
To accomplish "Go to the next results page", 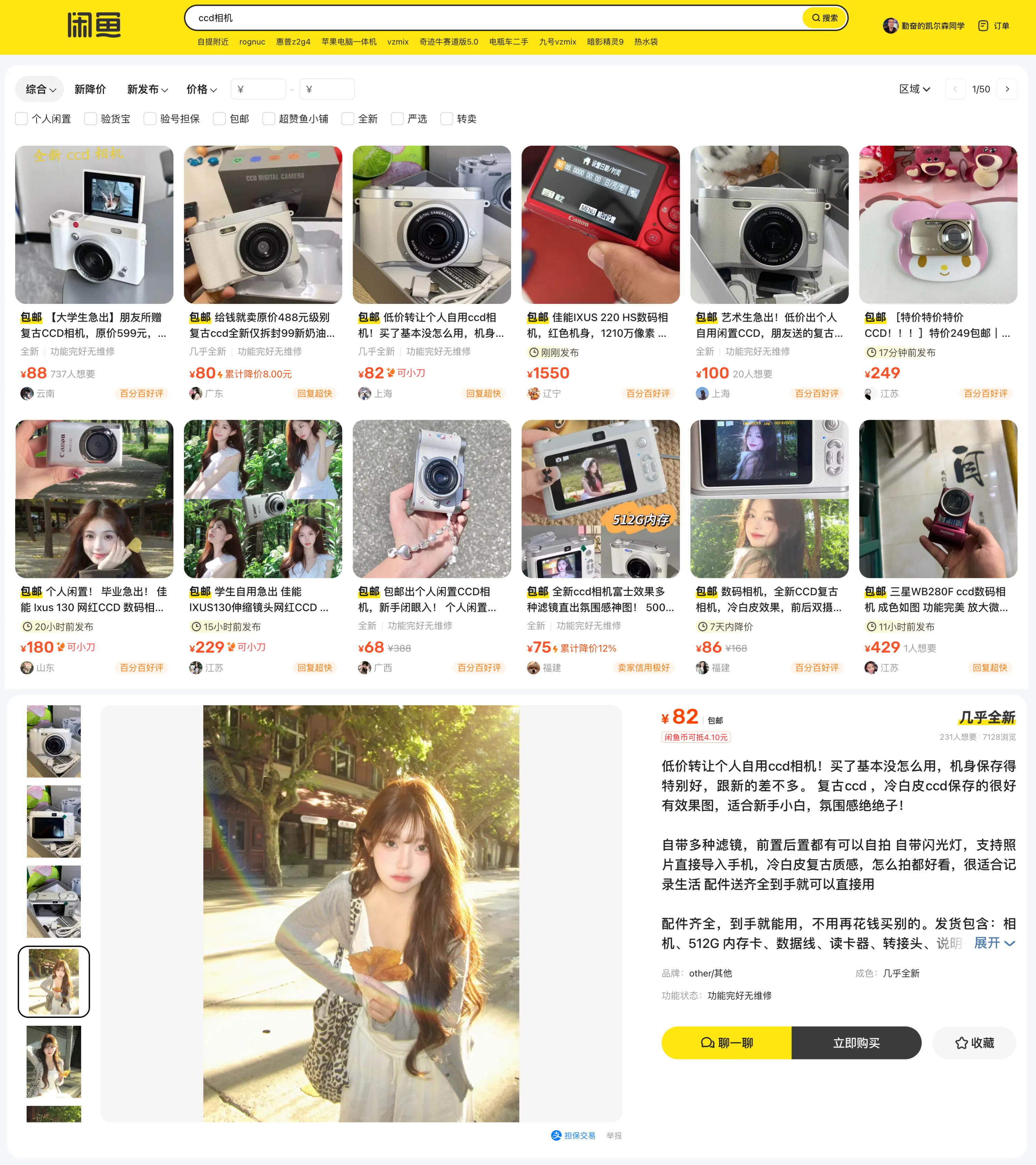I will [x=1007, y=89].
